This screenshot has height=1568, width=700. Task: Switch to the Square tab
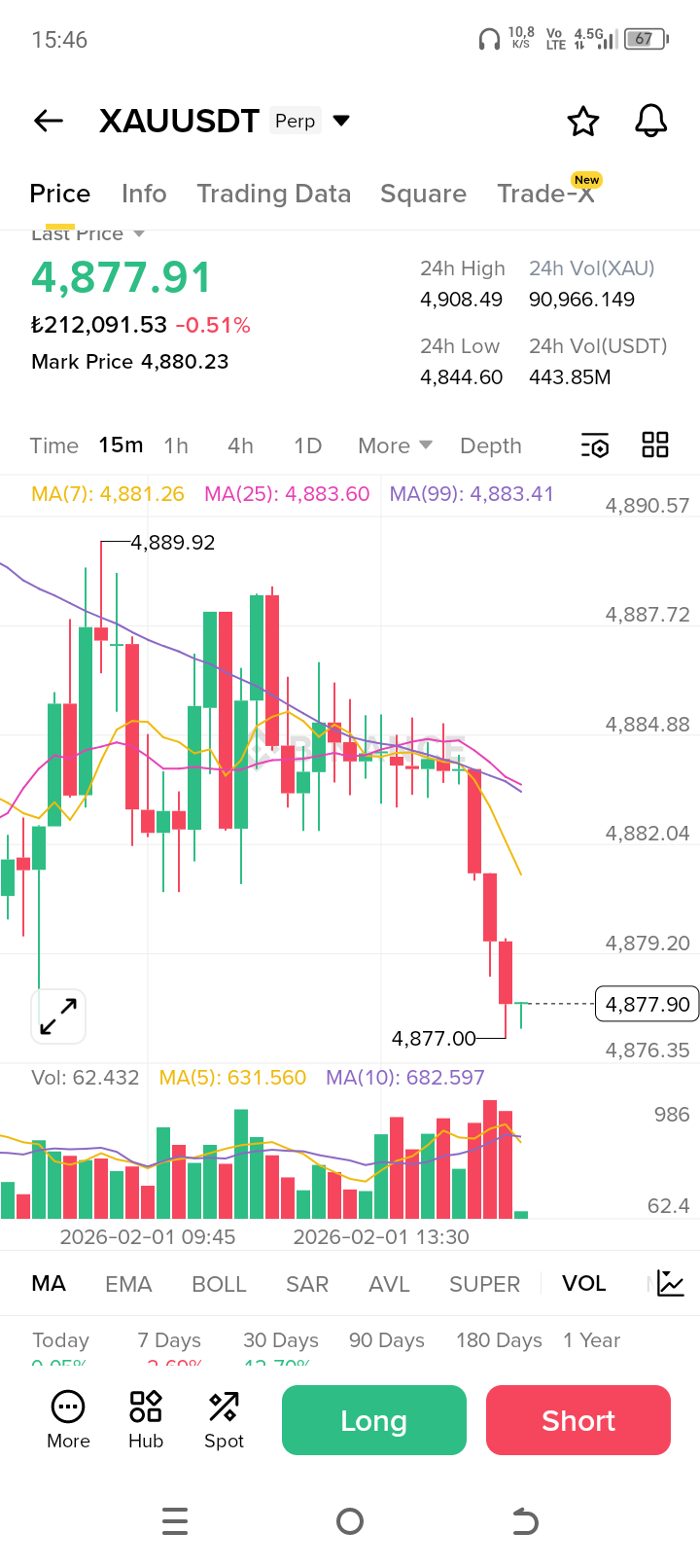(423, 194)
